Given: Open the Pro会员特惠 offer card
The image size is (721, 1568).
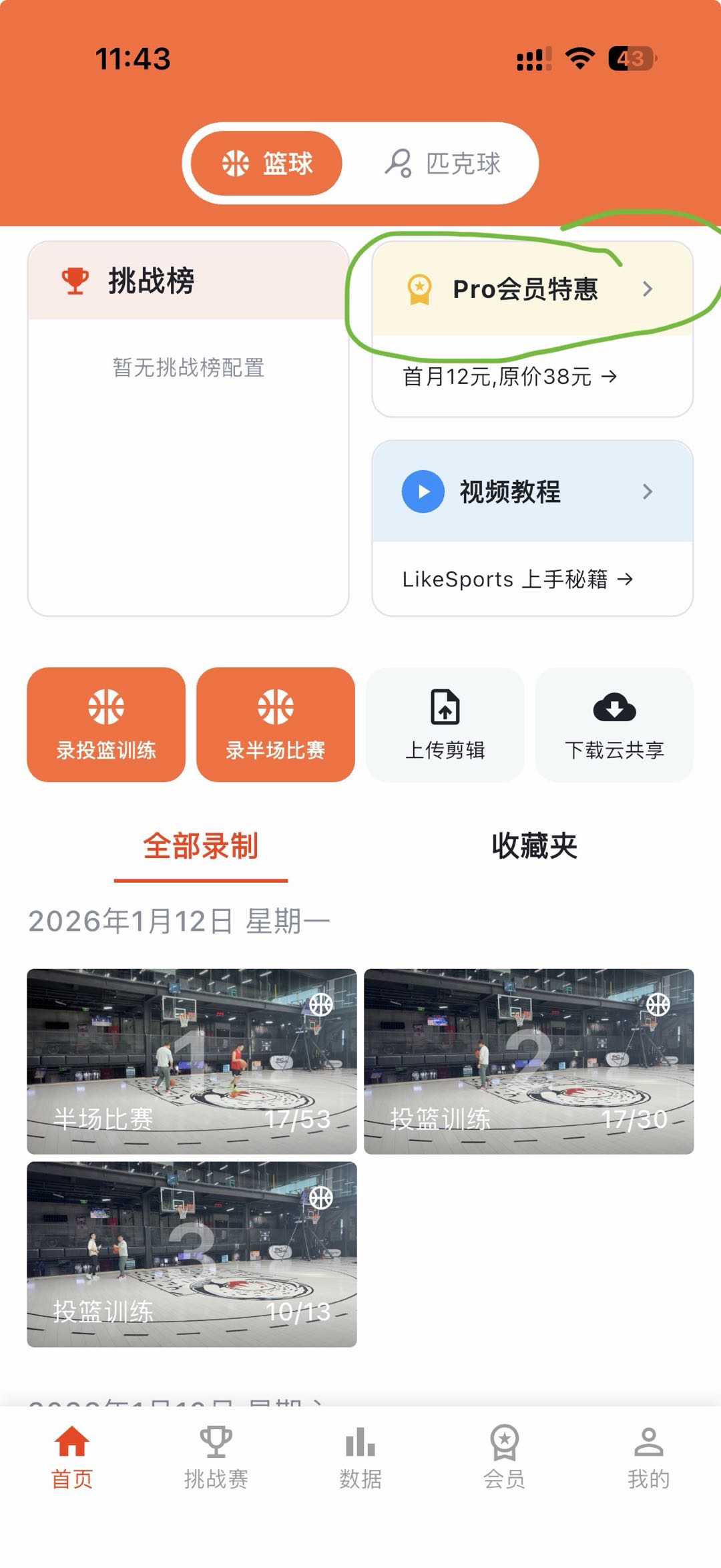Looking at the screenshot, I should pyautogui.click(x=531, y=289).
